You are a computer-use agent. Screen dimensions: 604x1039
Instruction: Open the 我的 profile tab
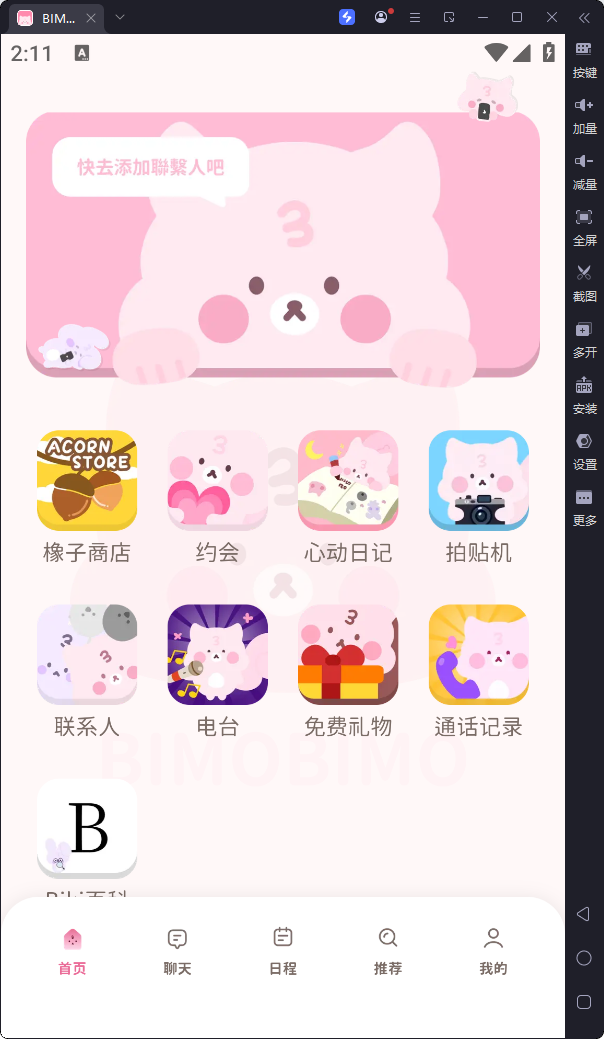point(493,951)
